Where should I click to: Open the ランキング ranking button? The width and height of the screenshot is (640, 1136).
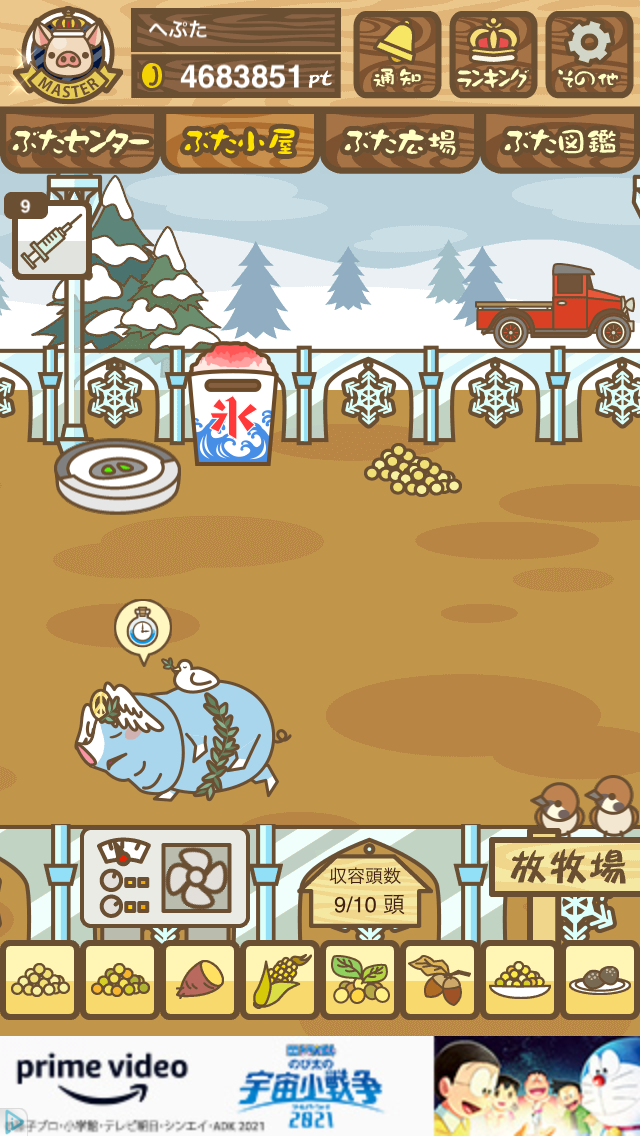tap(493, 54)
